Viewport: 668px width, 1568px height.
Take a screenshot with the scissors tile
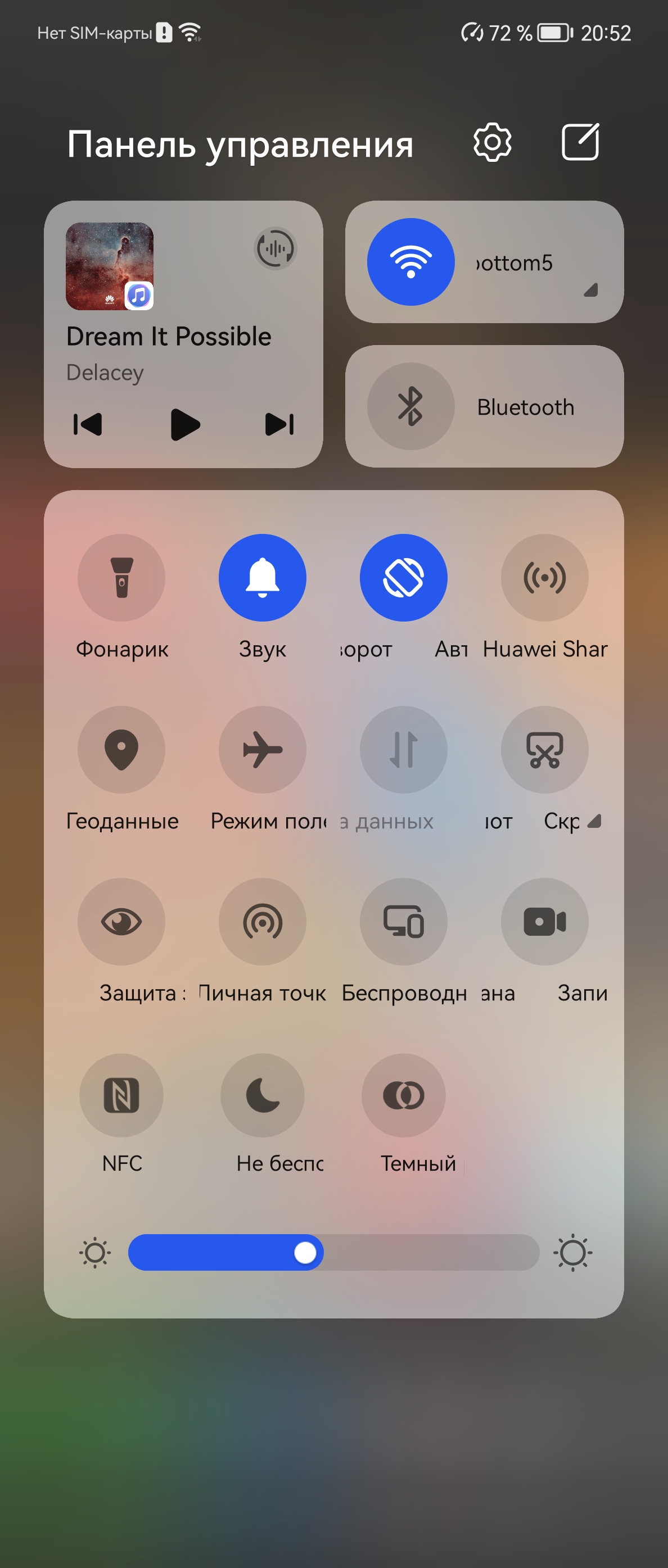(x=544, y=749)
